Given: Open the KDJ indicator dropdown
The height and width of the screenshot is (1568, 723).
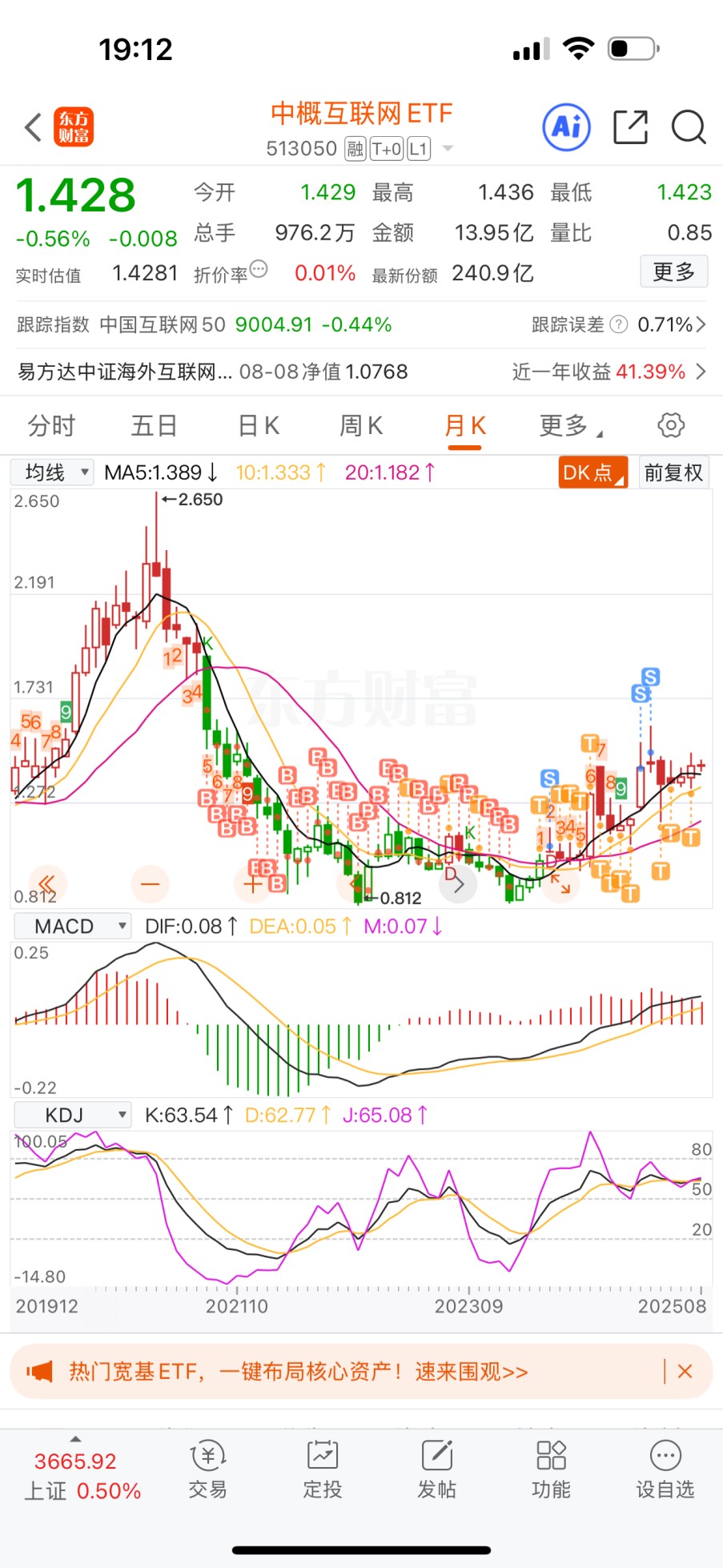Looking at the screenshot, I should 72,1114.
